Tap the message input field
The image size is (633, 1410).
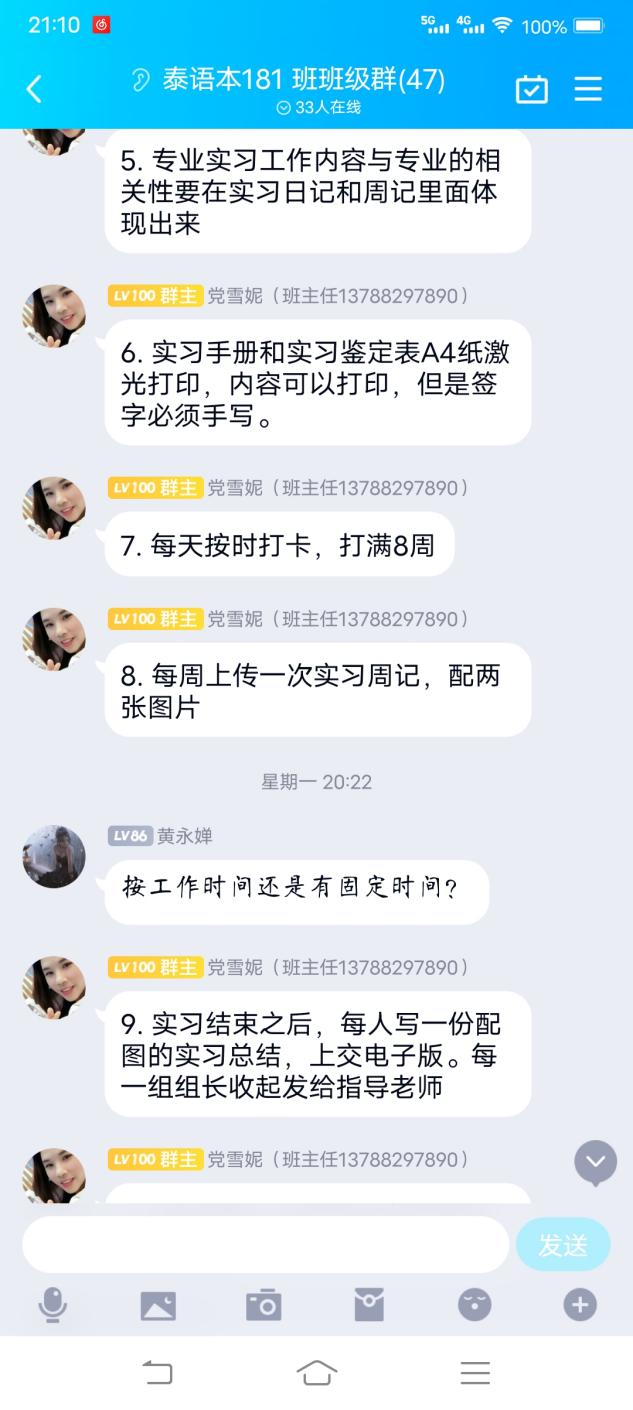pyautogui.click(x=265, y=1245)
